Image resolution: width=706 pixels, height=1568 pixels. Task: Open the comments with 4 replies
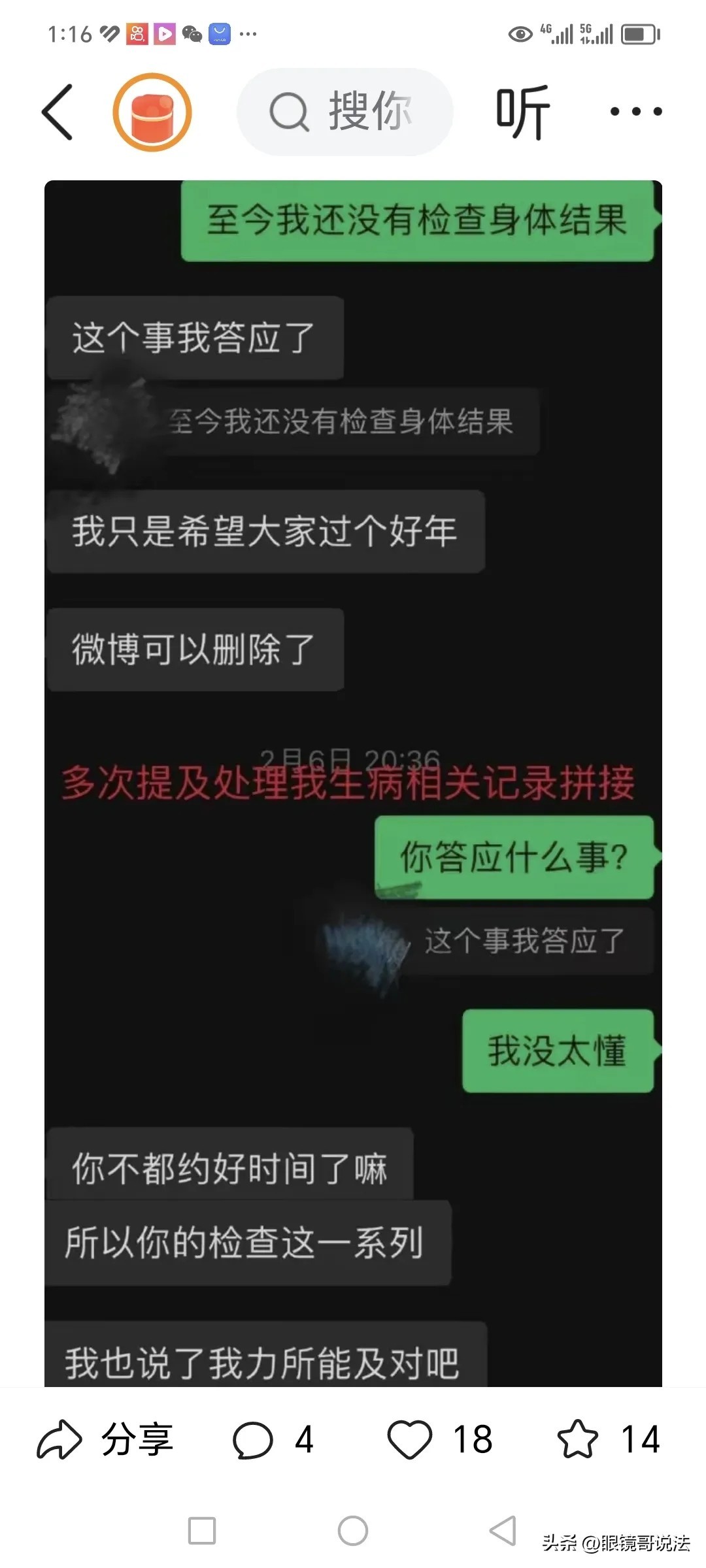[x=273, y=1439]
